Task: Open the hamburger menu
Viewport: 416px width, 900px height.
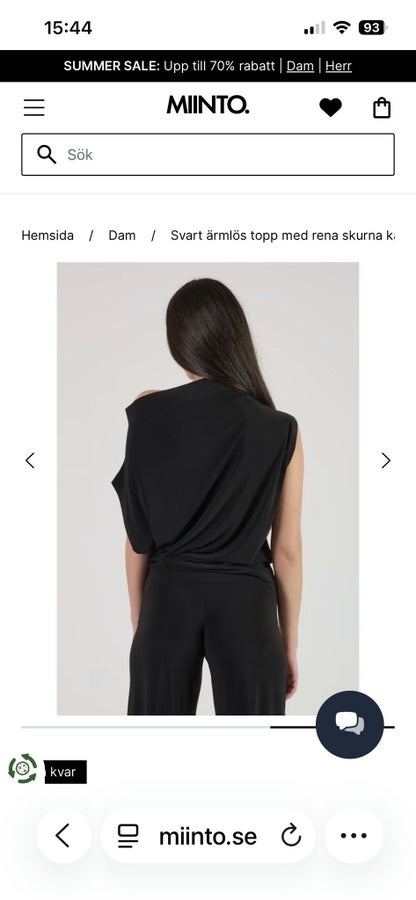Action: click(x=34, y=107)
